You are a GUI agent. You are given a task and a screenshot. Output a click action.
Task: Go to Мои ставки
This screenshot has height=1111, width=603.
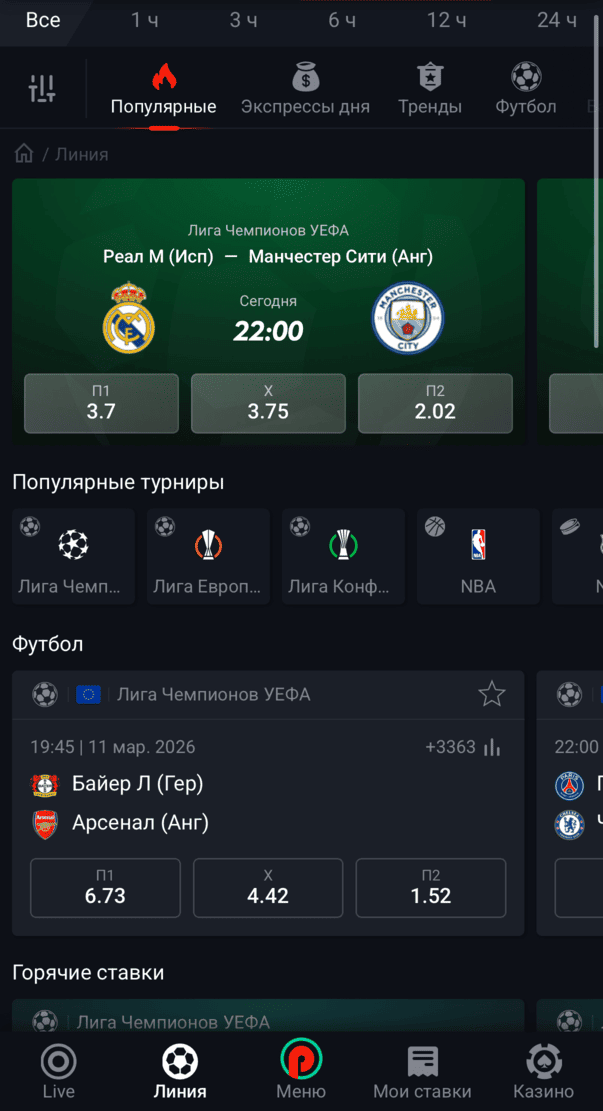tap(422, 1071)
